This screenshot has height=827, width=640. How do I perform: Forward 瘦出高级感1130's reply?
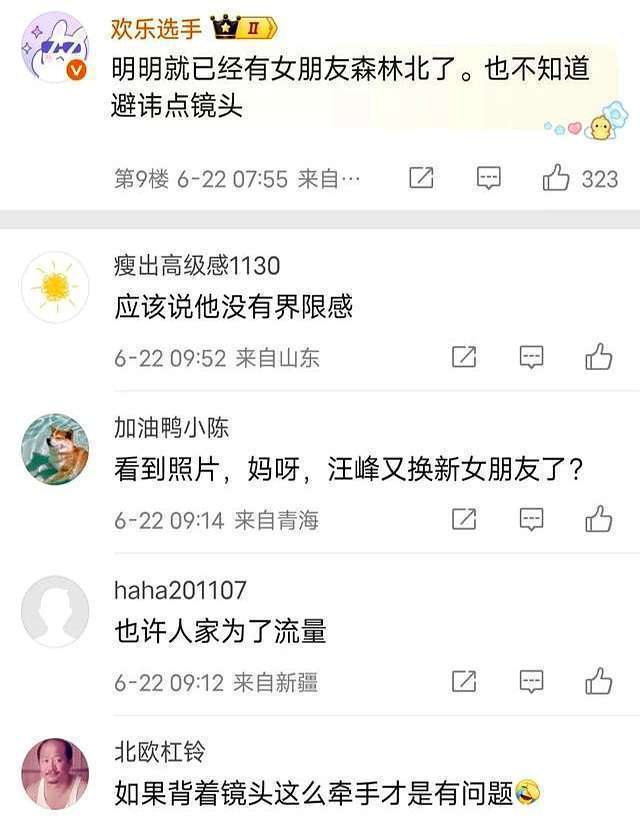[x=464, y=357]
